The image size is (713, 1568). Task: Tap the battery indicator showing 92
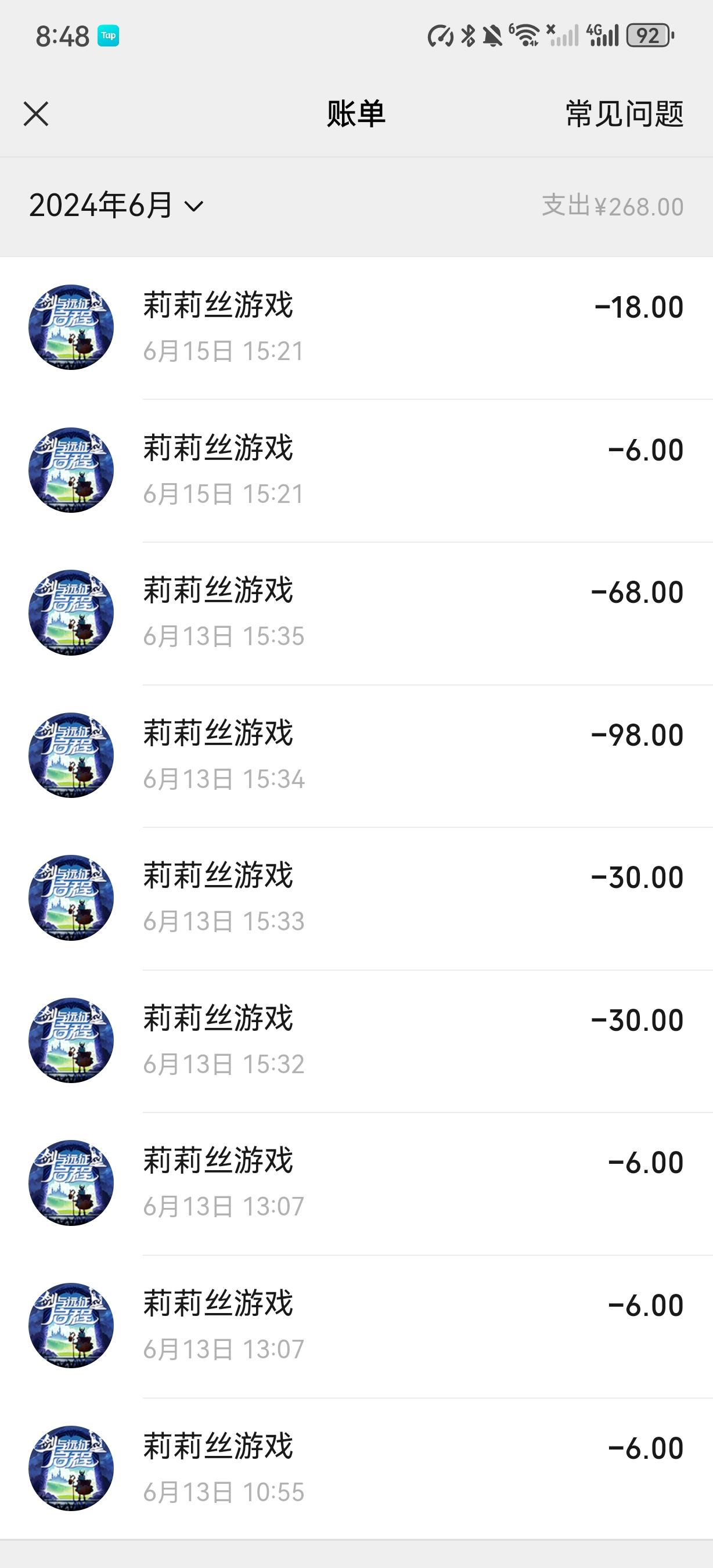click(650, 37)
